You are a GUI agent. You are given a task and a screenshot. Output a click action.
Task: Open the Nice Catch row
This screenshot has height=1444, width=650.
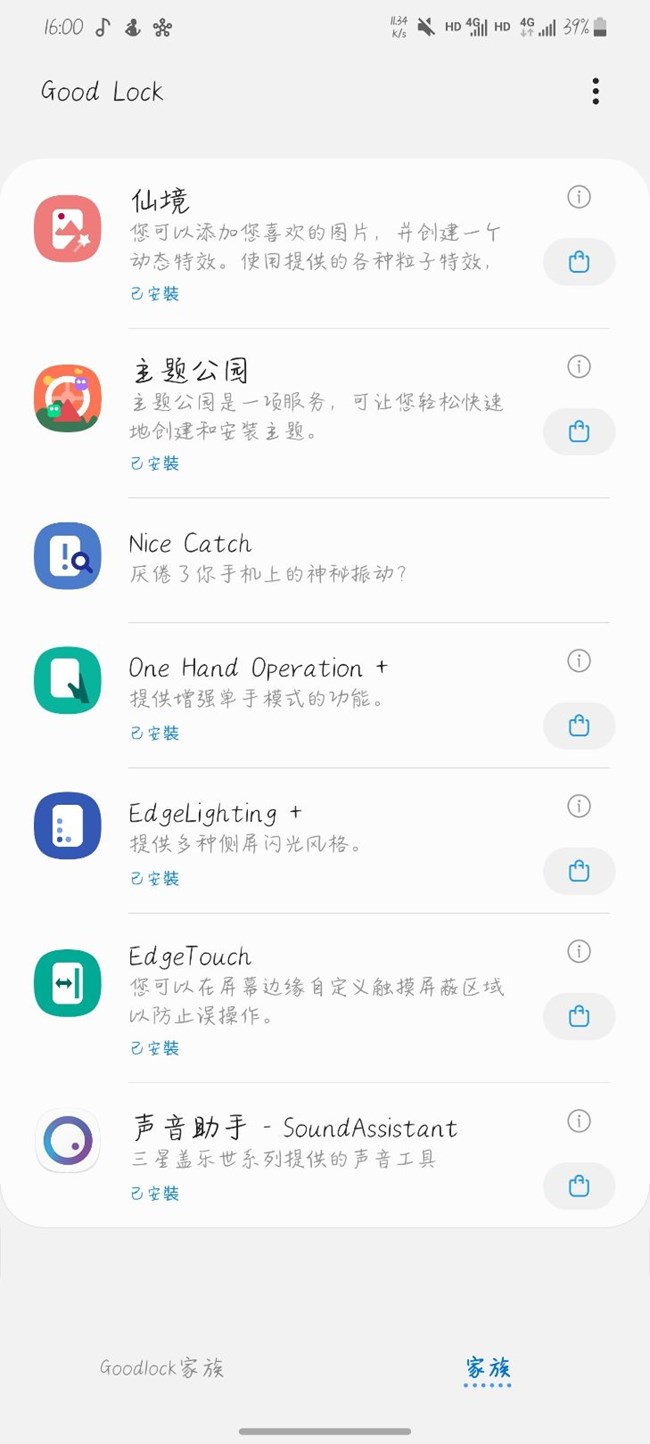click(x=325, y=560)
